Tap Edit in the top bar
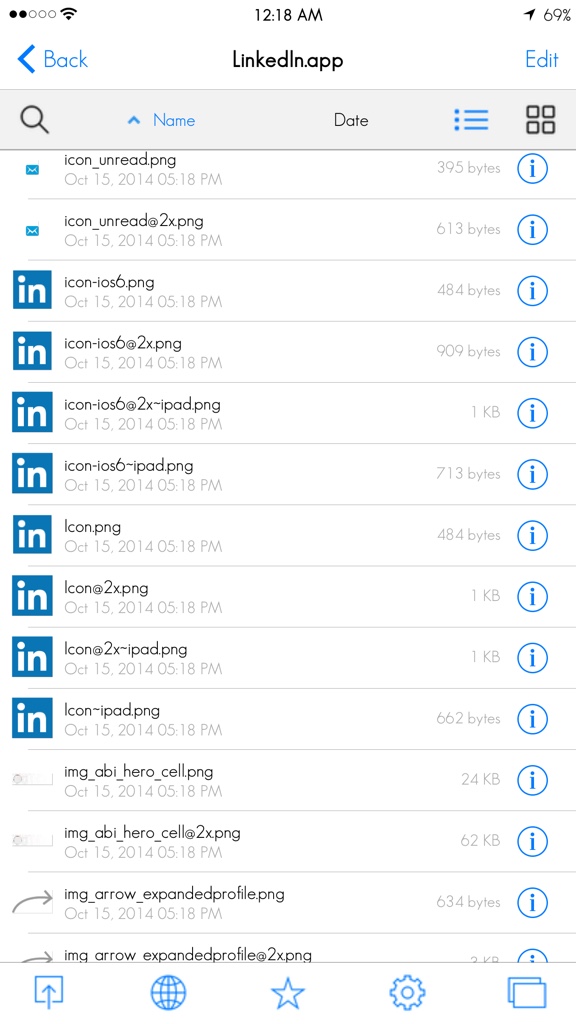The image size is (576, 1024). (541, 59)
